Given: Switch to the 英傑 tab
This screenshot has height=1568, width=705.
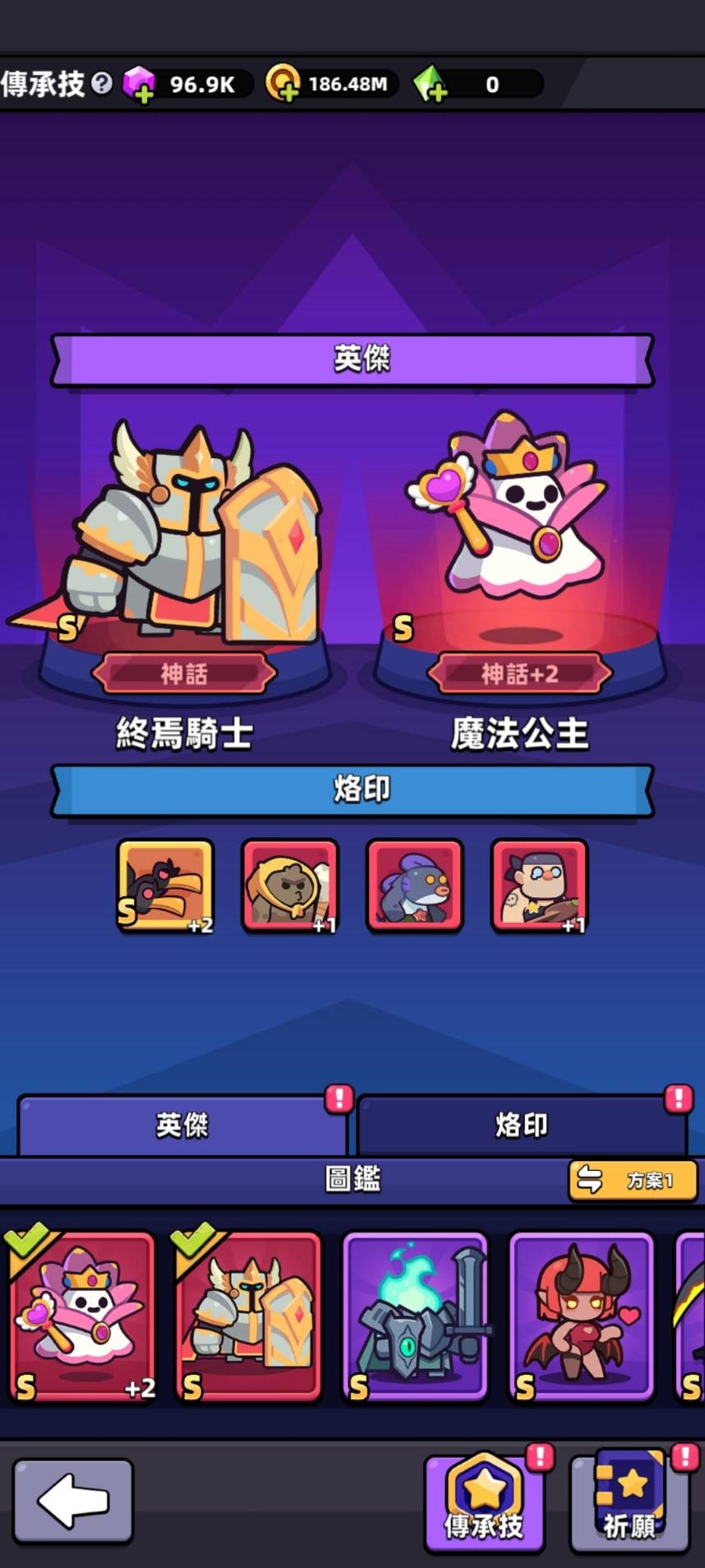Looking at the screenshot, I should pos(182,1125).
